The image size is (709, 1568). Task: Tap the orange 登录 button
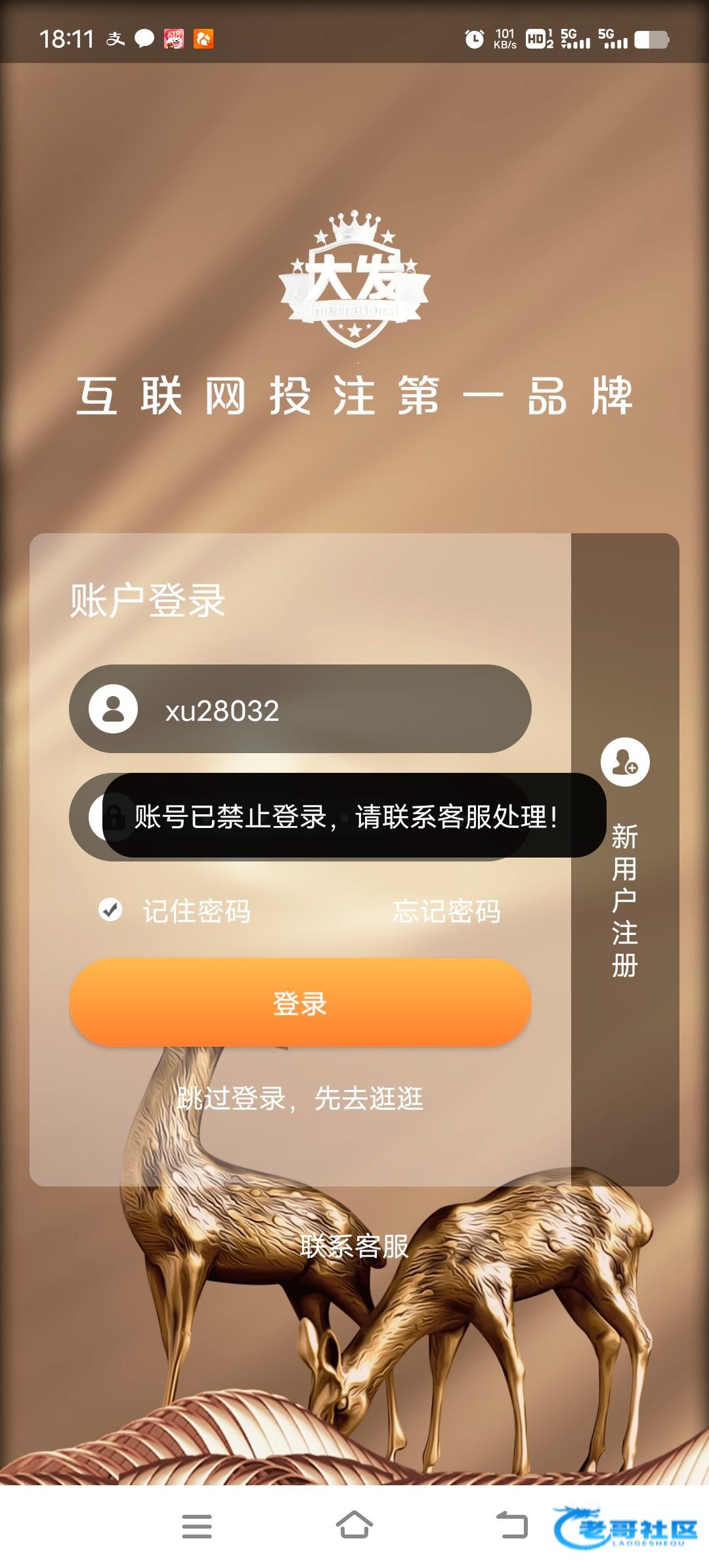pyautogui.click(x=300, y=1003)
